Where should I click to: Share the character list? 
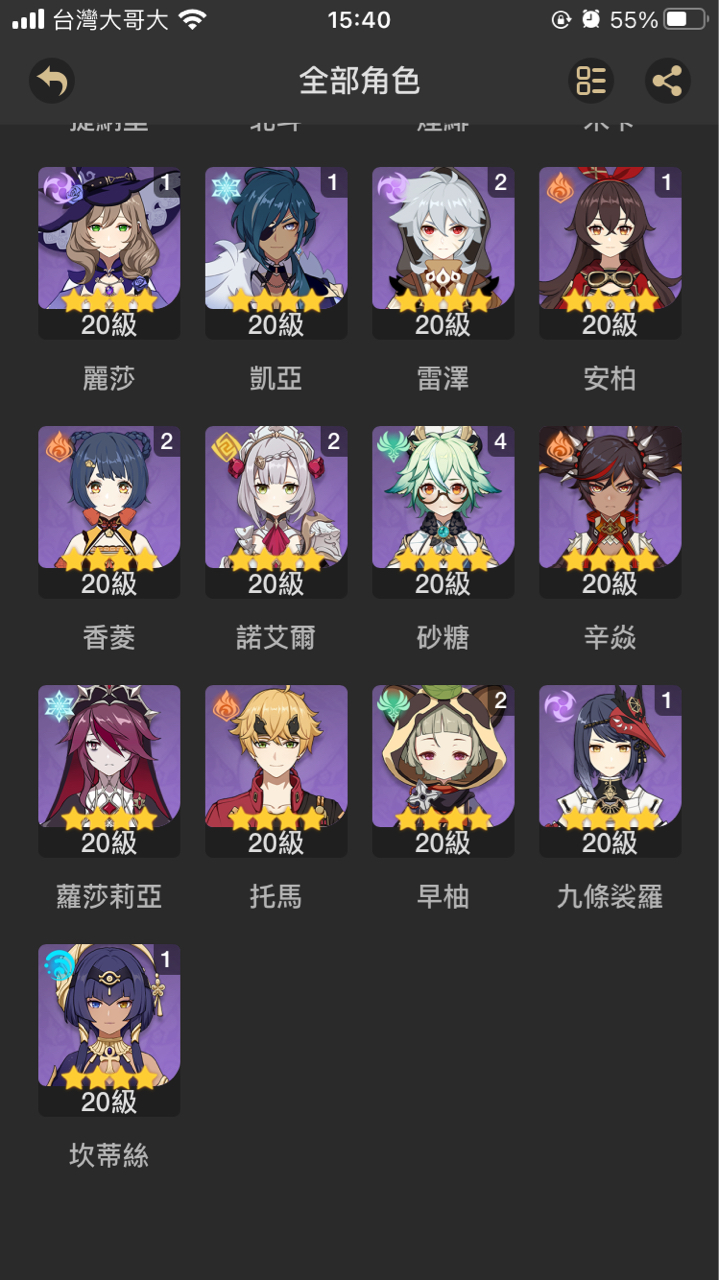click(668, 80)
